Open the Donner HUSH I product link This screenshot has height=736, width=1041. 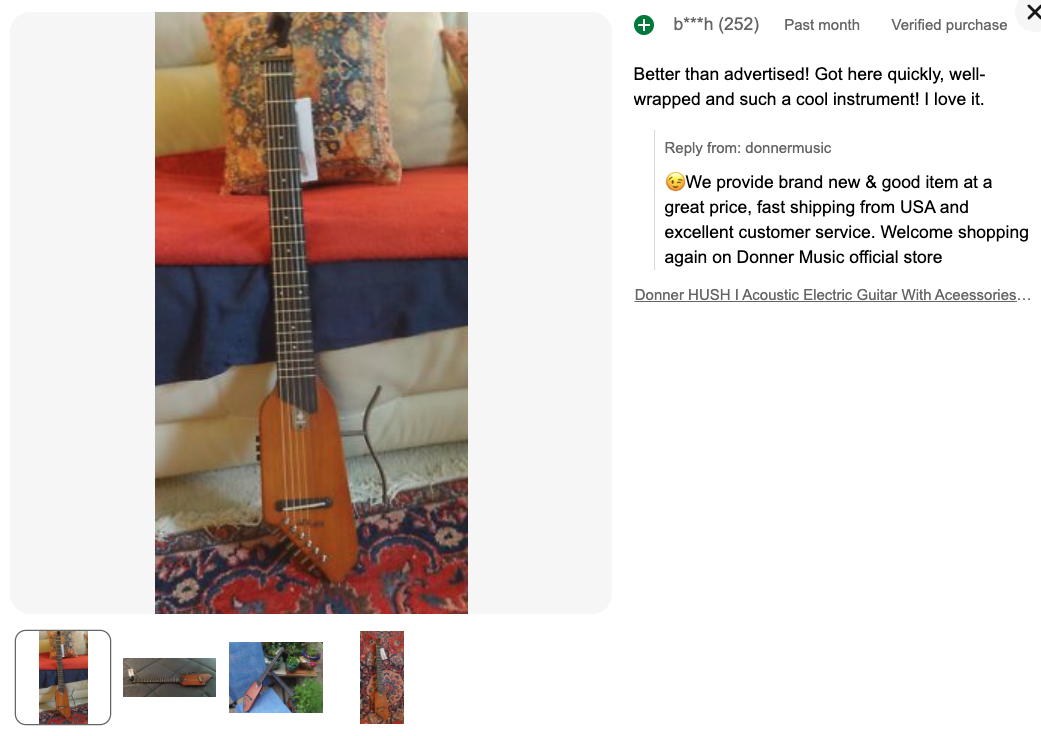(x=832, y=295)
